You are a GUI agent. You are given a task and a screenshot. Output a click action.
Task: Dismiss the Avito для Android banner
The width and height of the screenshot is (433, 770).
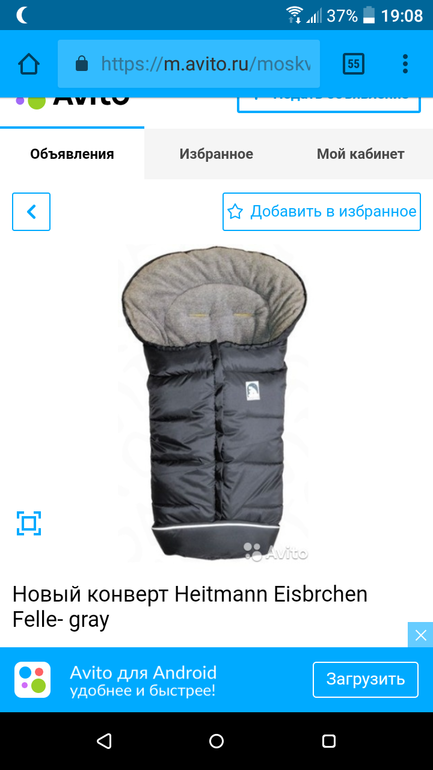click(421, 635)
